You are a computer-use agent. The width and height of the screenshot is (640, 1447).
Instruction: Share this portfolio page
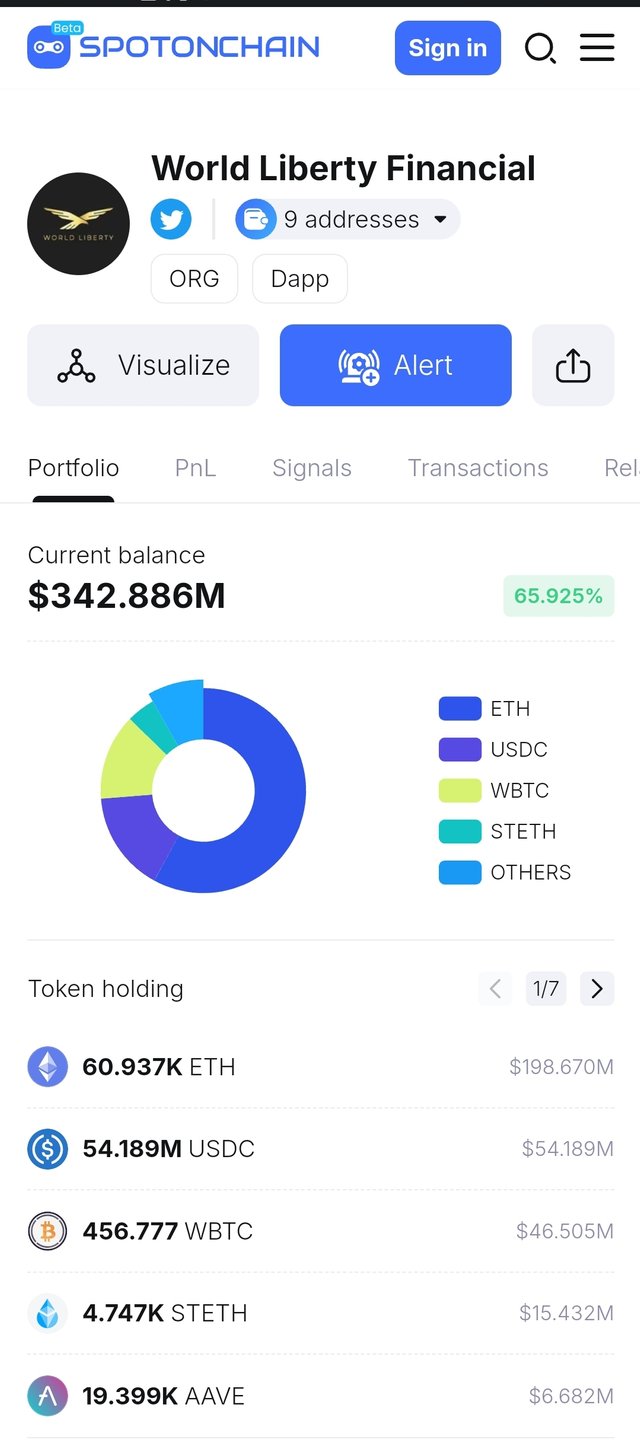573,365
